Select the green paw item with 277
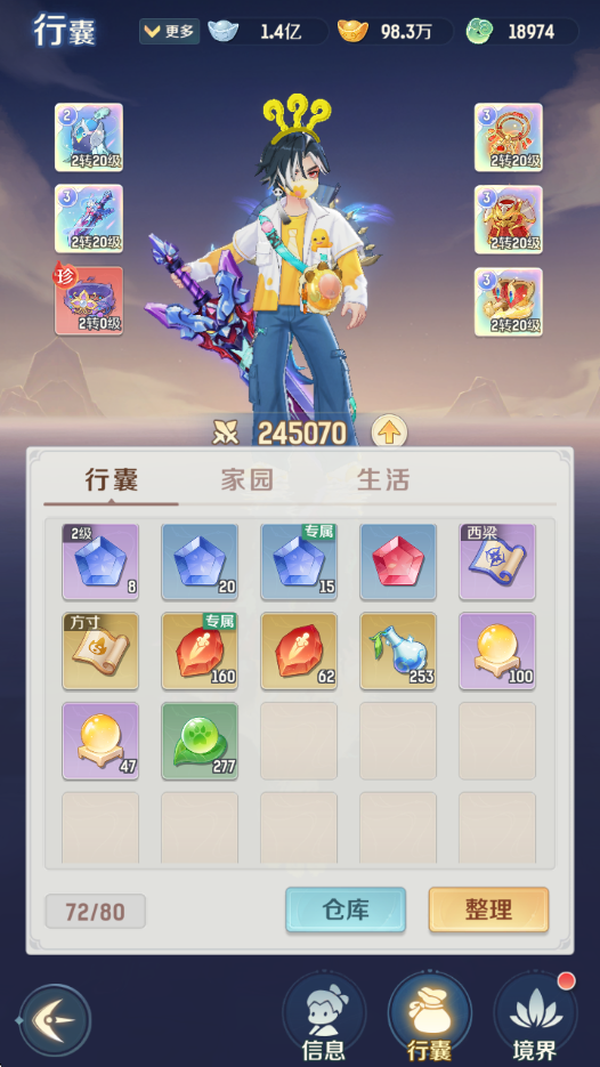Screen dimensions: 600x1067 pos(199,740)
